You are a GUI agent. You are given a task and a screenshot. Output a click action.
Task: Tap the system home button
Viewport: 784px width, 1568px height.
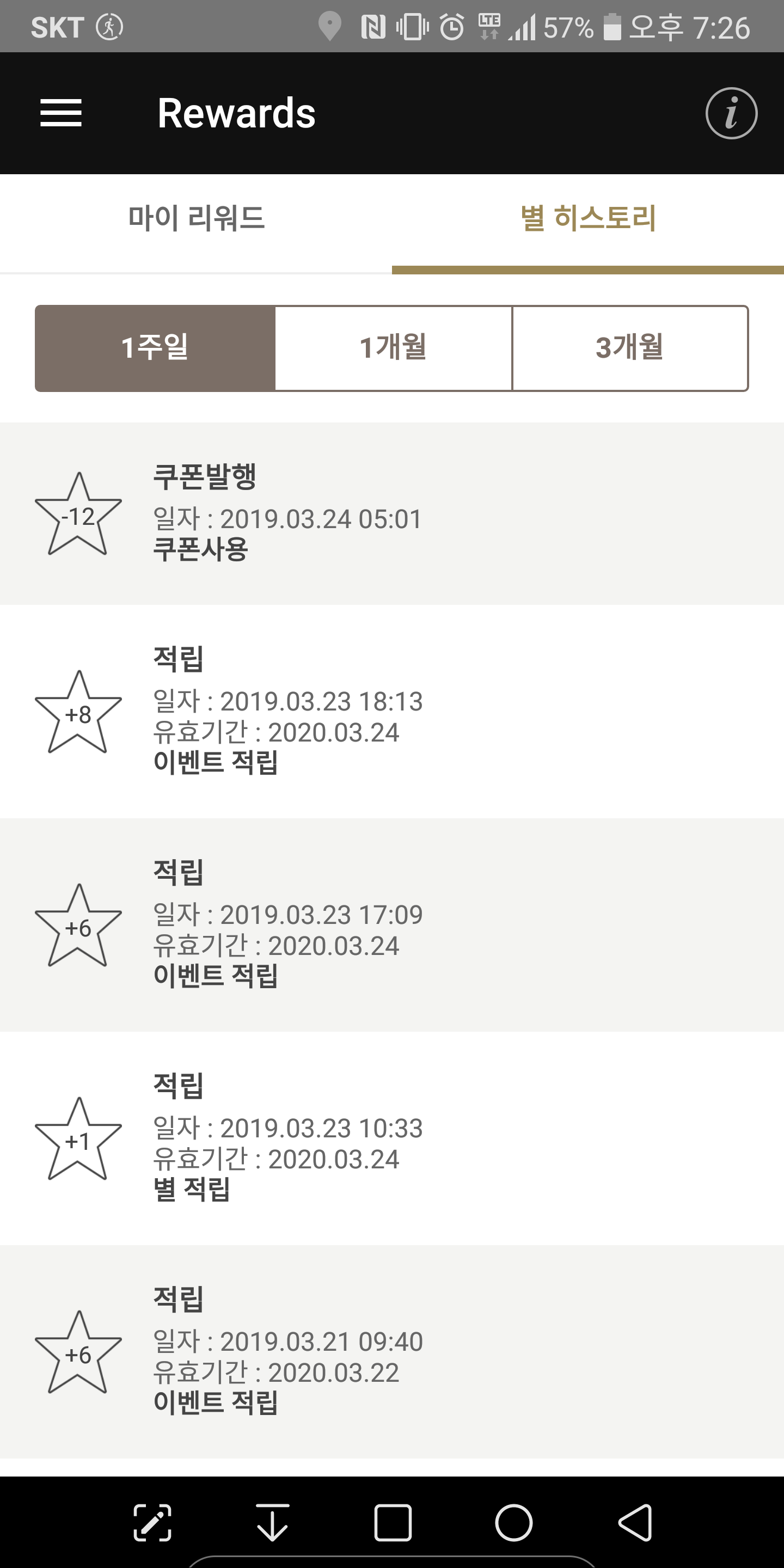pyautogui.click(x=514, y=1522)
